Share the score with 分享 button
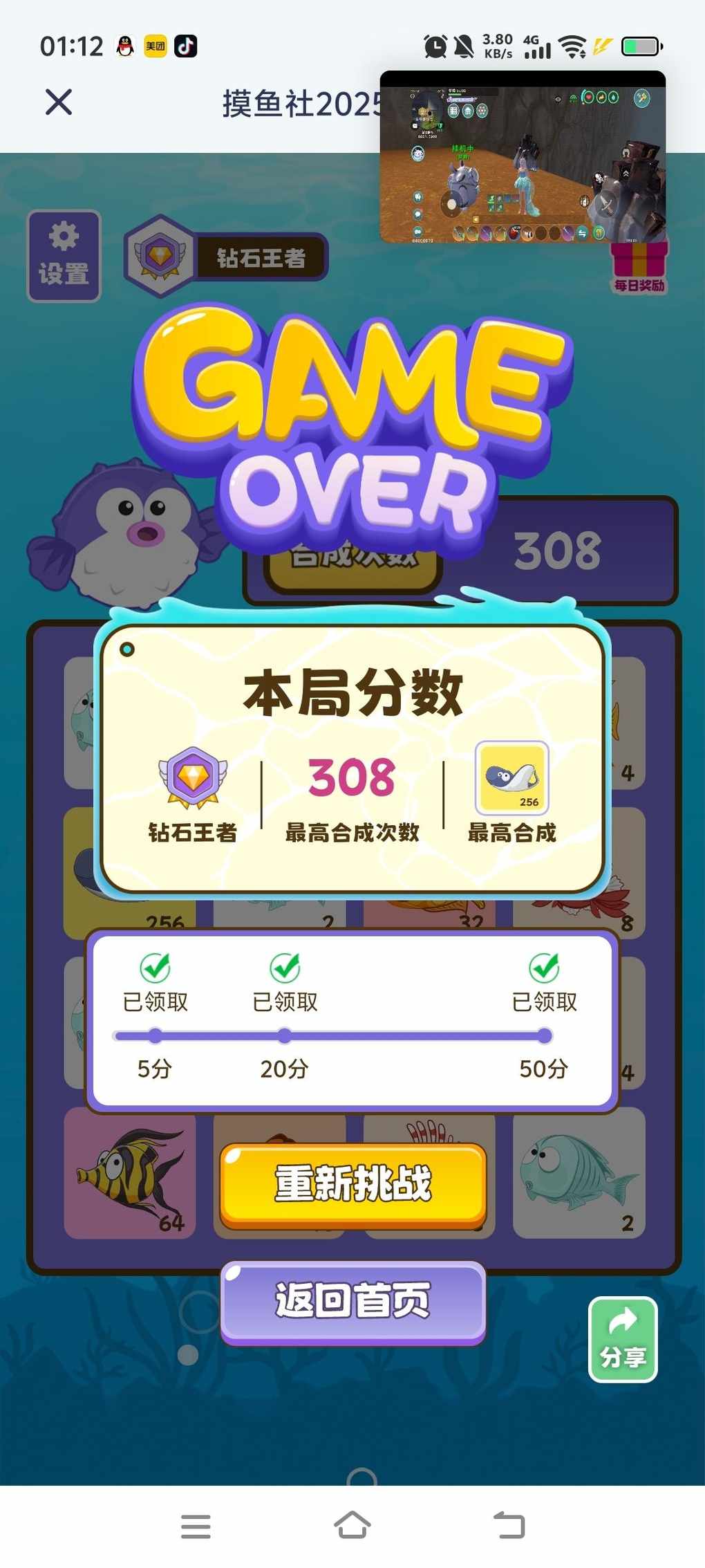This screenshot has width=705, height=1568. (x=622, y=1340)
